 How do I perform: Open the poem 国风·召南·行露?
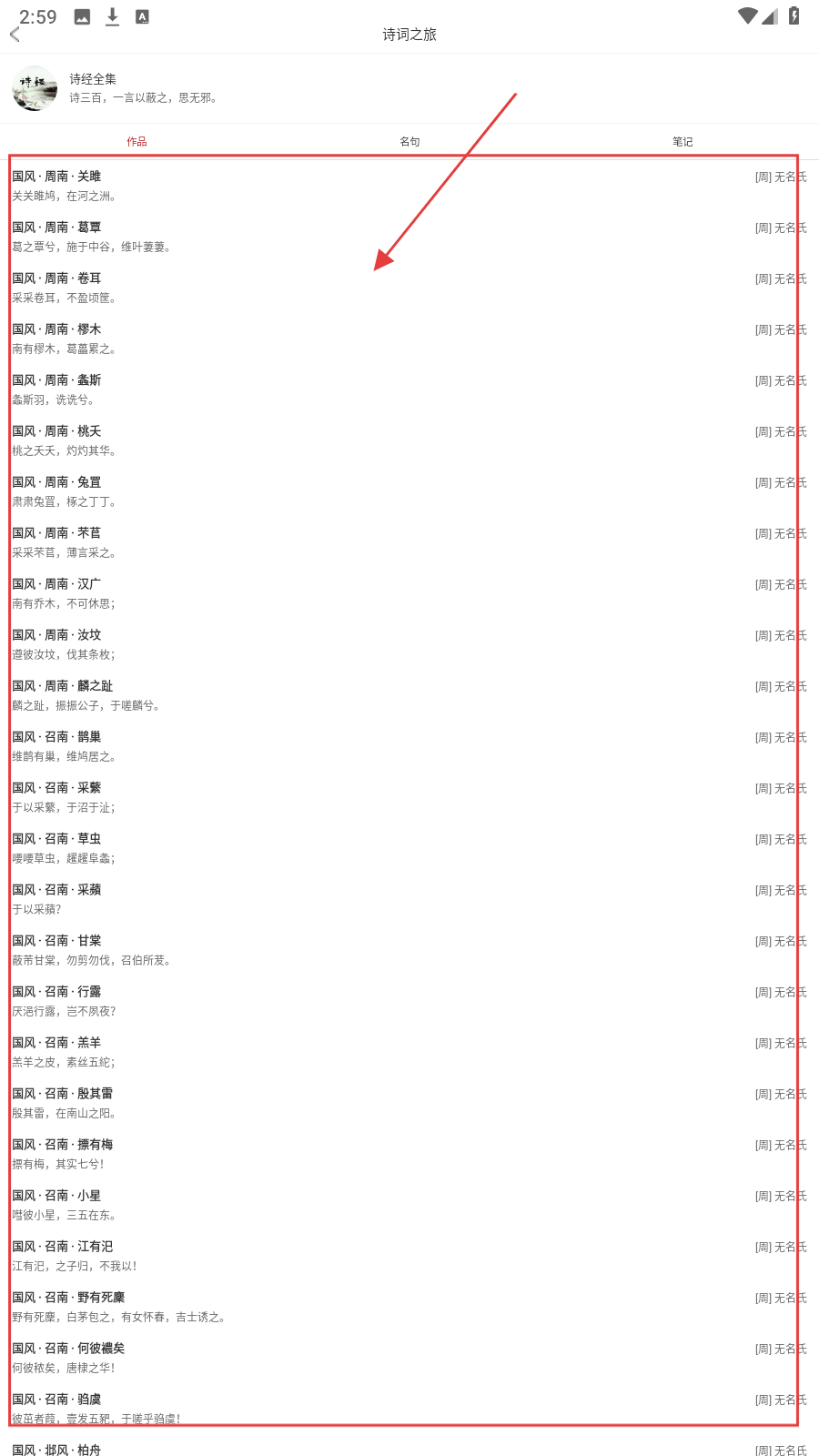click(56, 992)
